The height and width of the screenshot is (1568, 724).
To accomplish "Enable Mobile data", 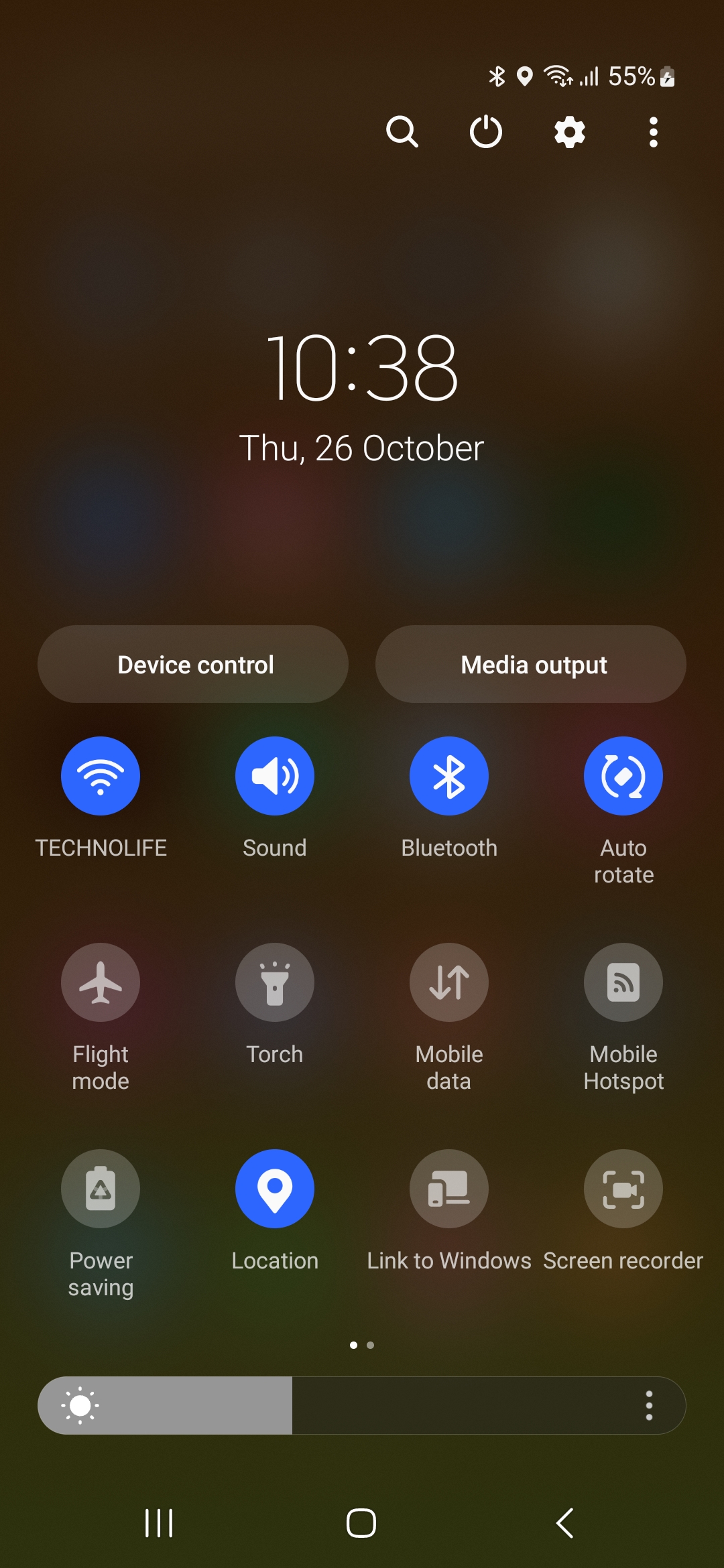I will click(449, 982).
